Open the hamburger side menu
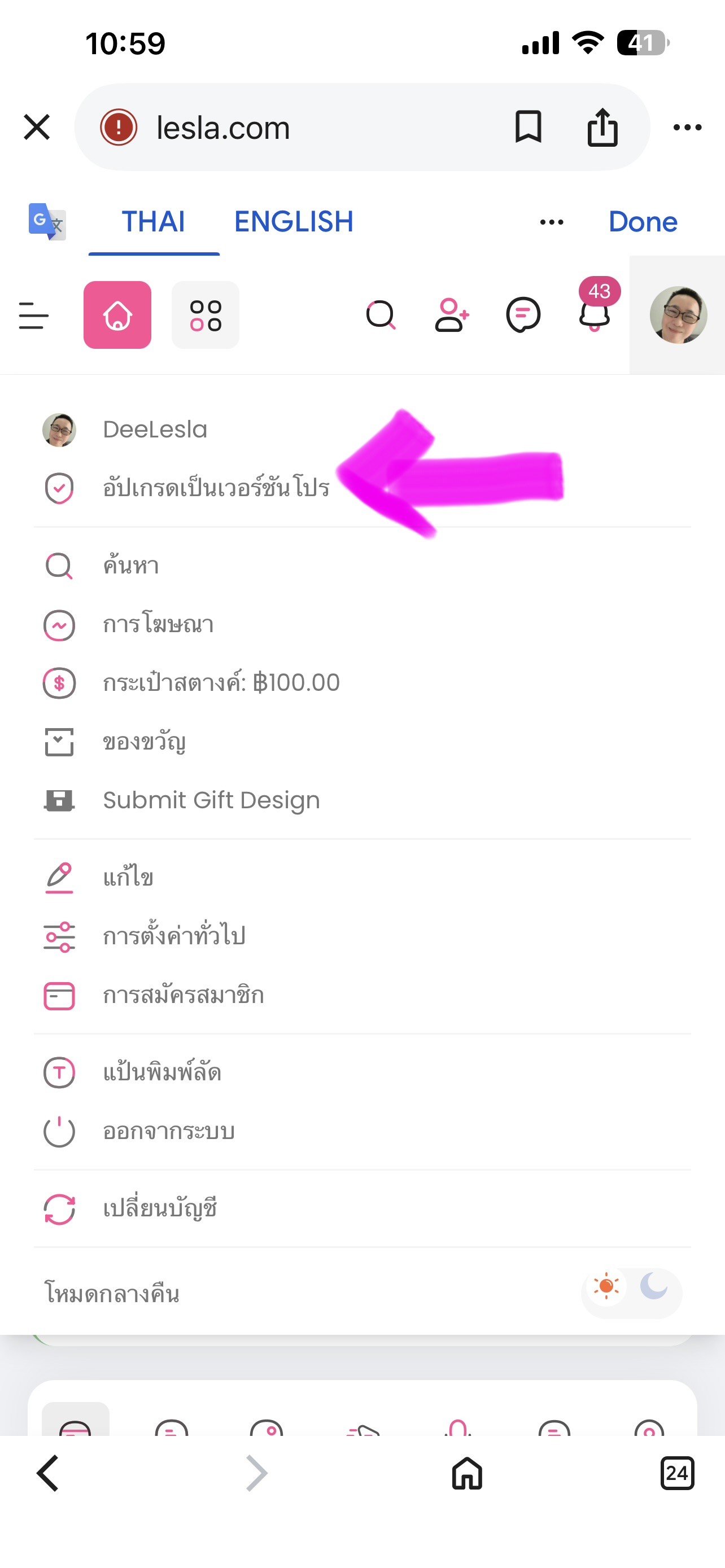Image resolution: width=725 pixels, height=1568 pixels. point(33,316)
